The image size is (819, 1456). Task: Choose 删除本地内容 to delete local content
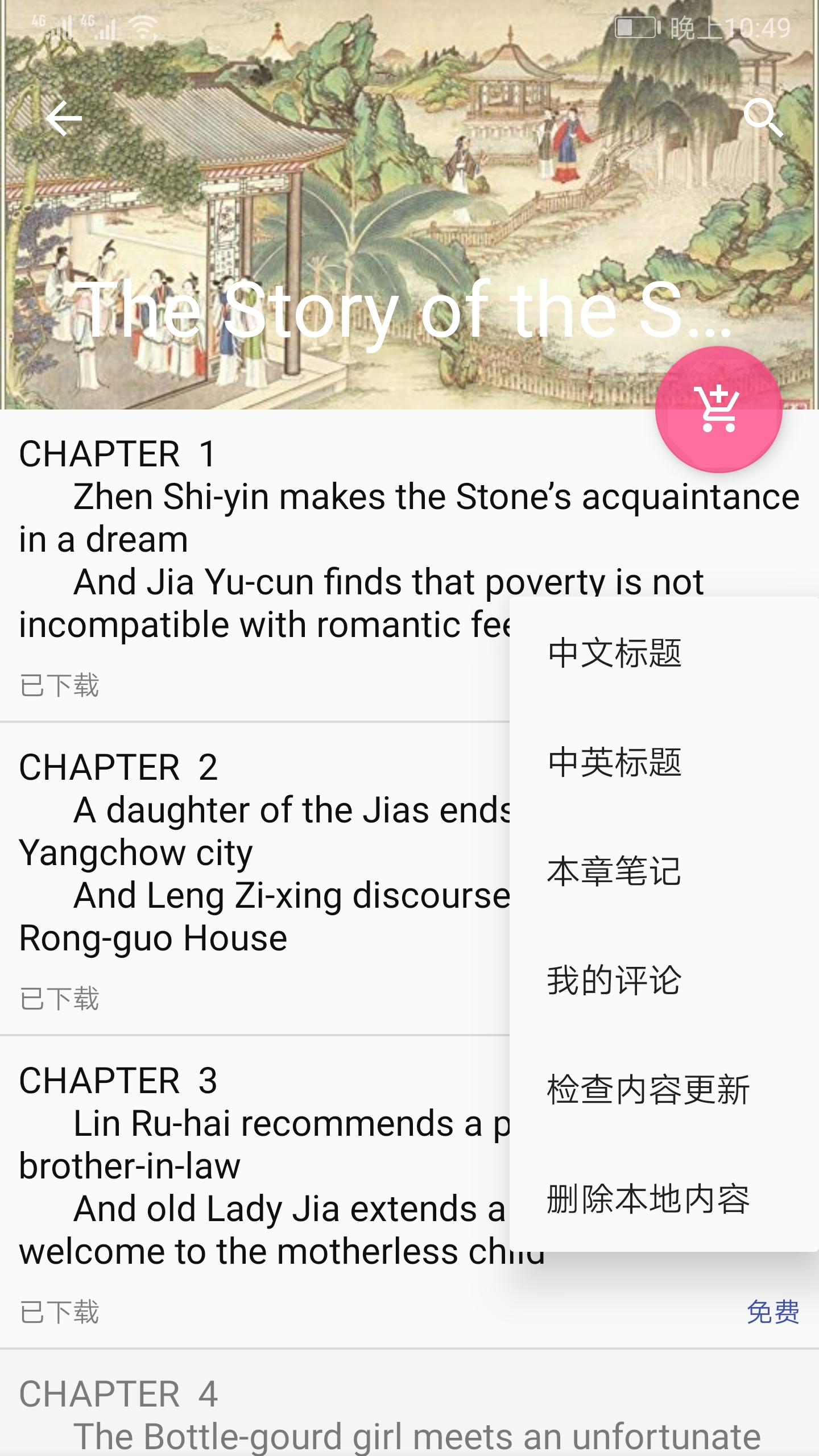pyautogui.click(x=648, y=1199)
